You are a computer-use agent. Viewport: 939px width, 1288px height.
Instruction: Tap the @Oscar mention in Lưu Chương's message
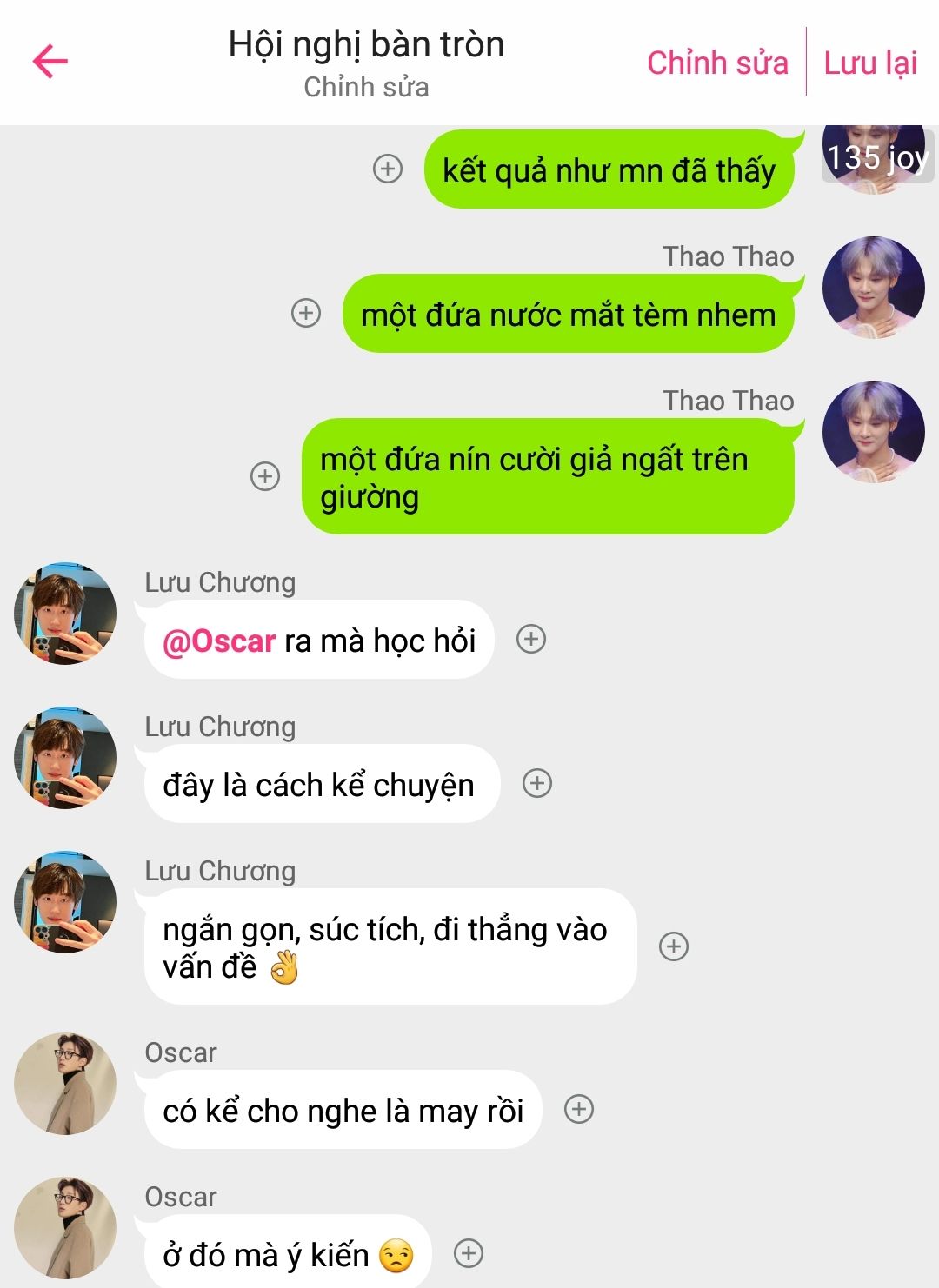coord(219,641)
